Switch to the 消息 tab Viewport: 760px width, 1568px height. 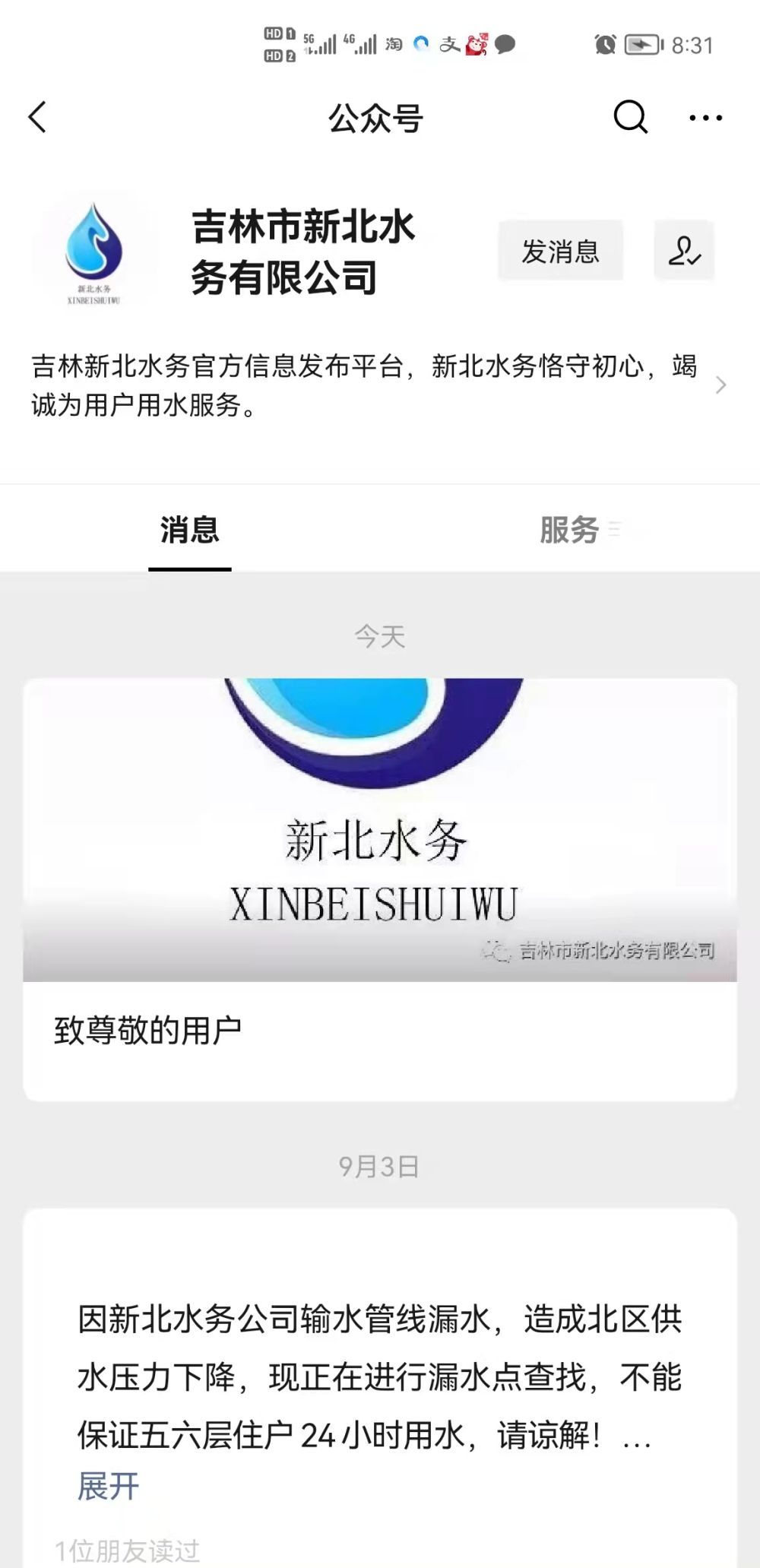(189, 530)
